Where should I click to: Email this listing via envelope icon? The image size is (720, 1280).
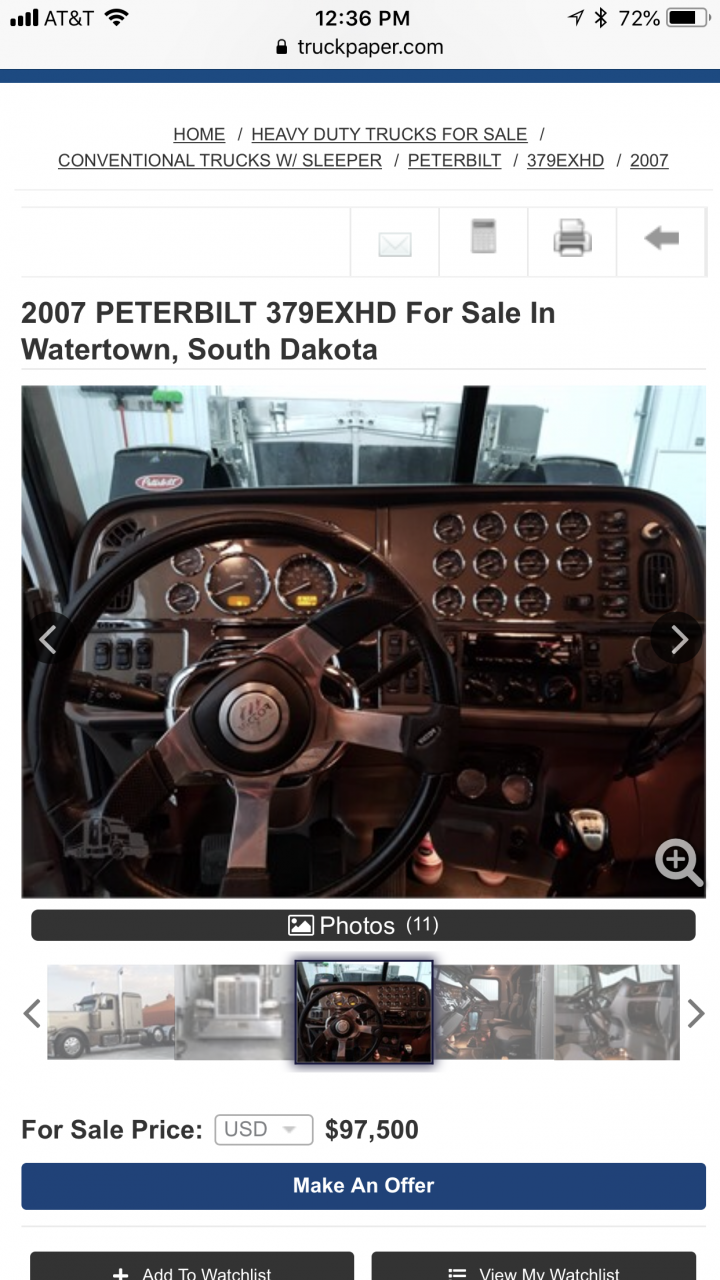click(x=395, y=243)
